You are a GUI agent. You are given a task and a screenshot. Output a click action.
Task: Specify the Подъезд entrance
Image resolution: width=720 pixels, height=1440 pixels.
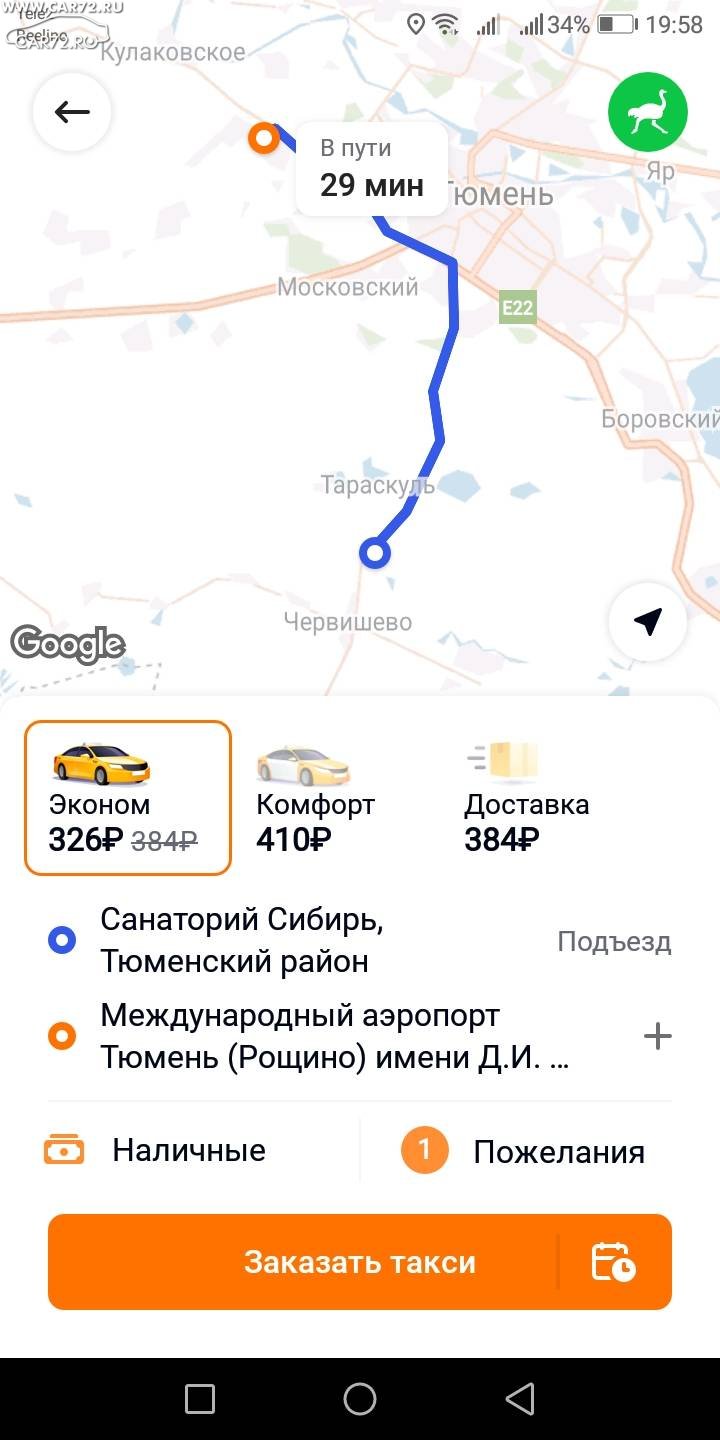point(614,941)
